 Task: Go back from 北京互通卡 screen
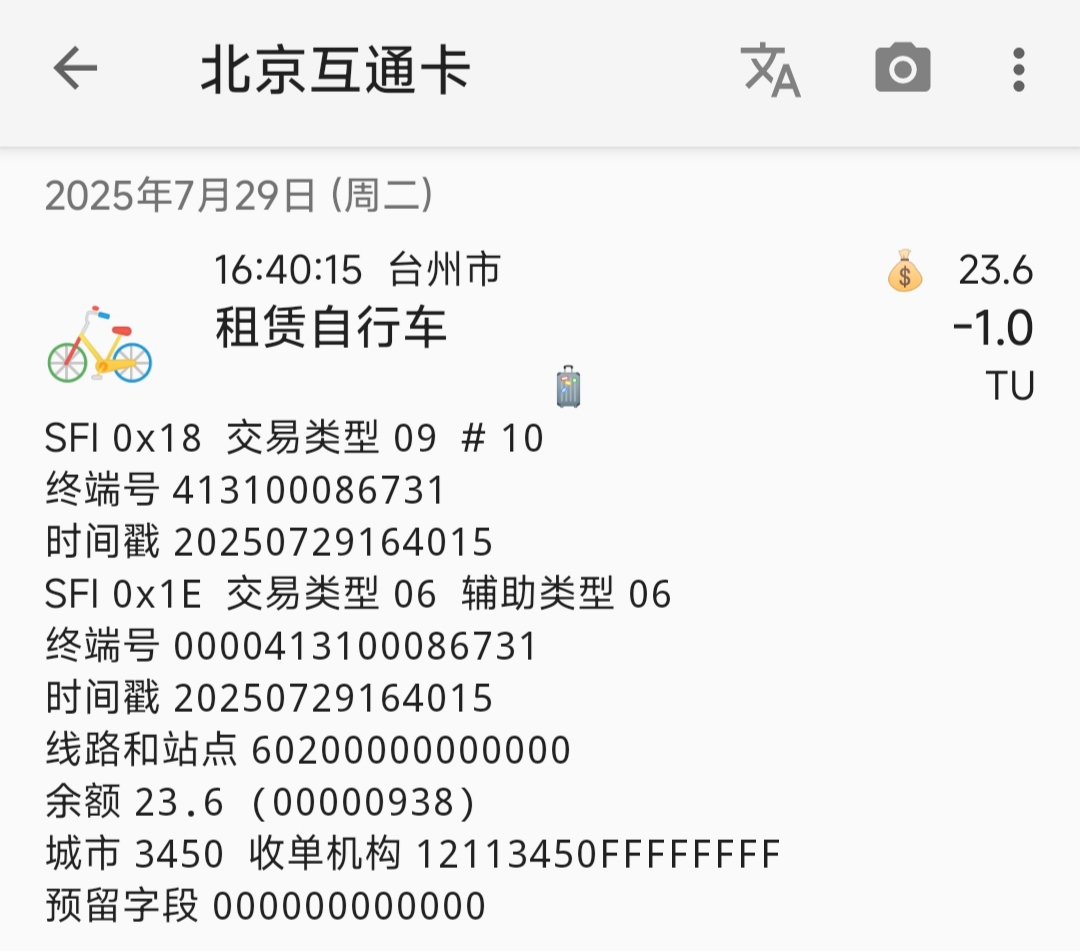point(75,69)
